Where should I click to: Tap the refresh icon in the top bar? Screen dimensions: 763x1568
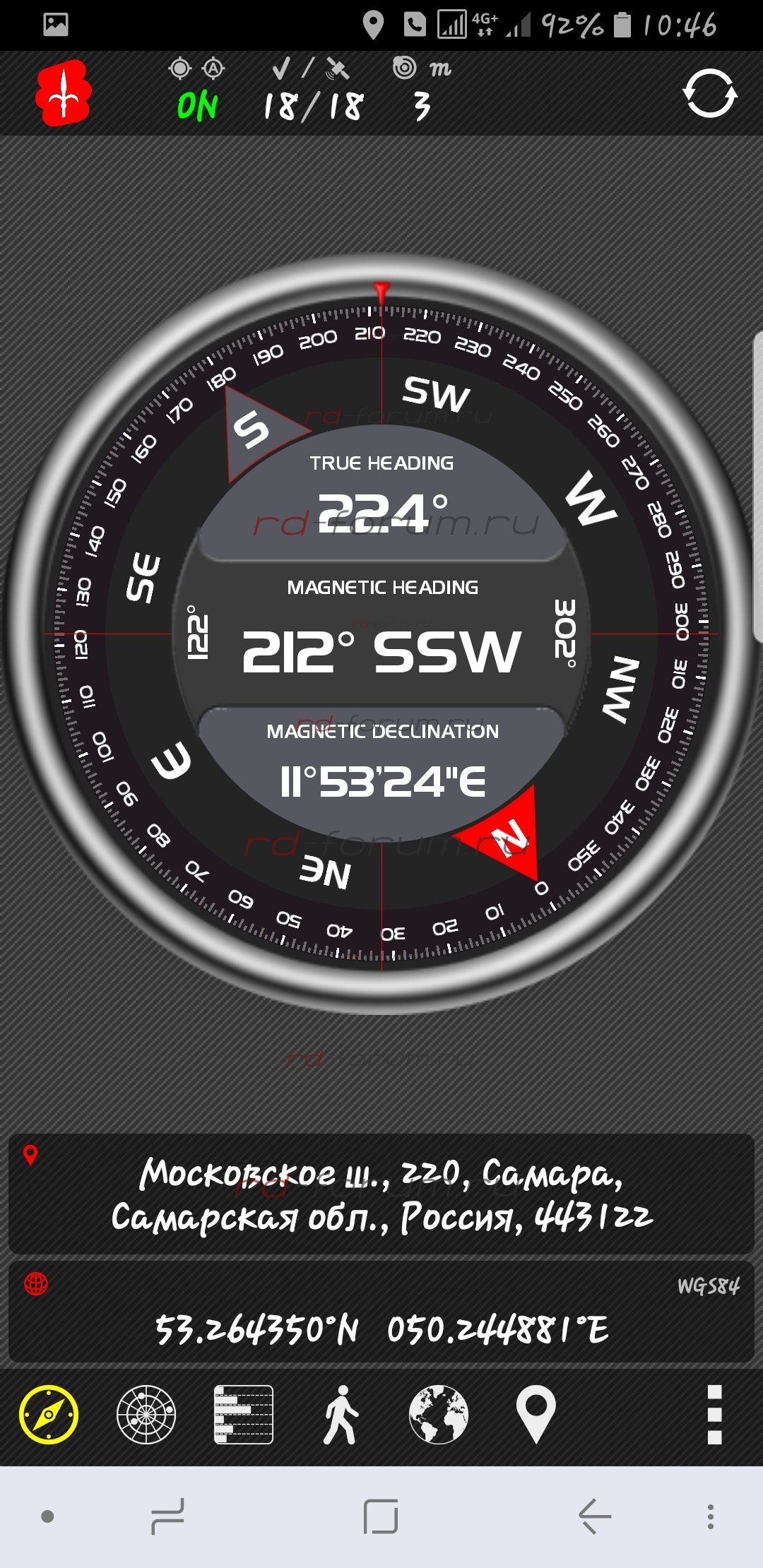709,93
